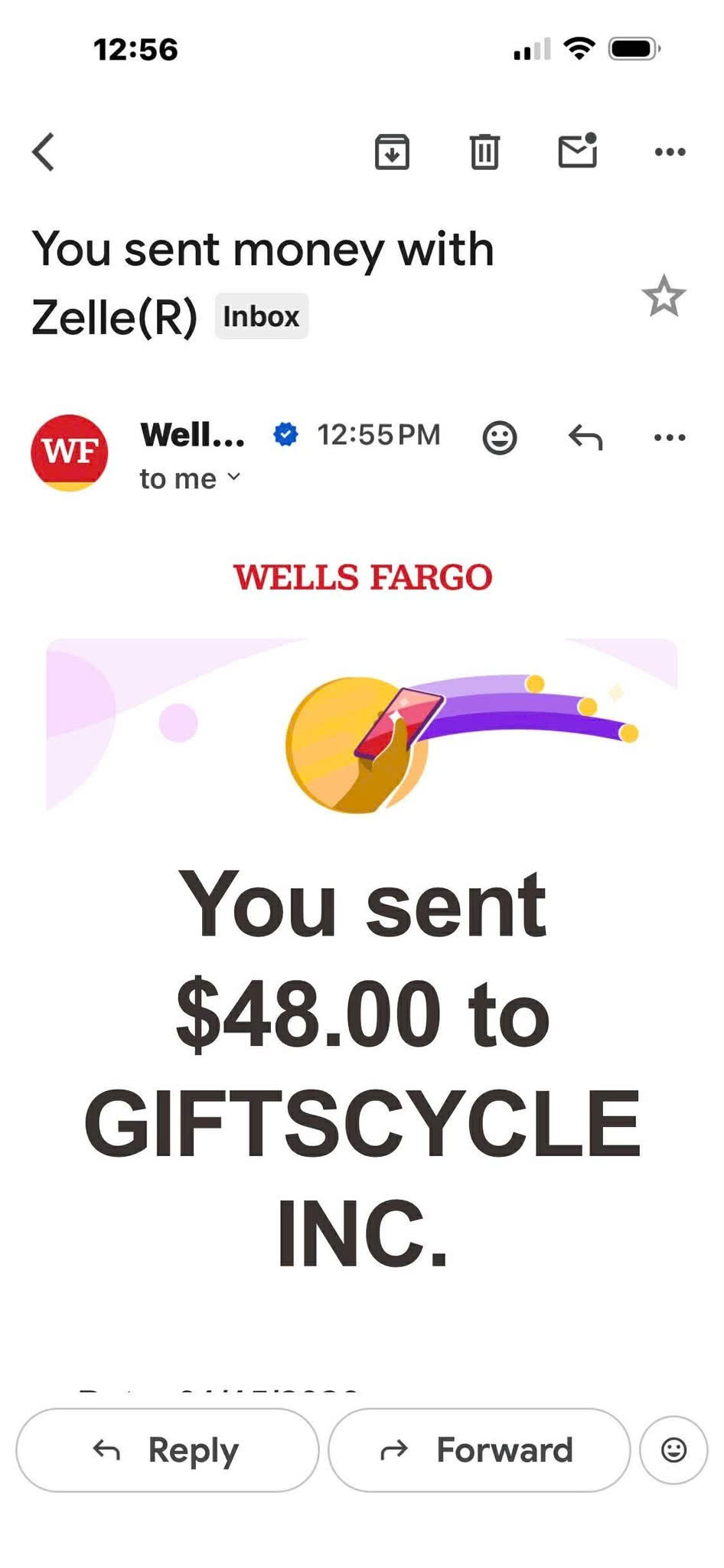Image resolution: width=724 pixels, height=1568 pixels.
Task: Forward this email
Action: coord(478,1449)
